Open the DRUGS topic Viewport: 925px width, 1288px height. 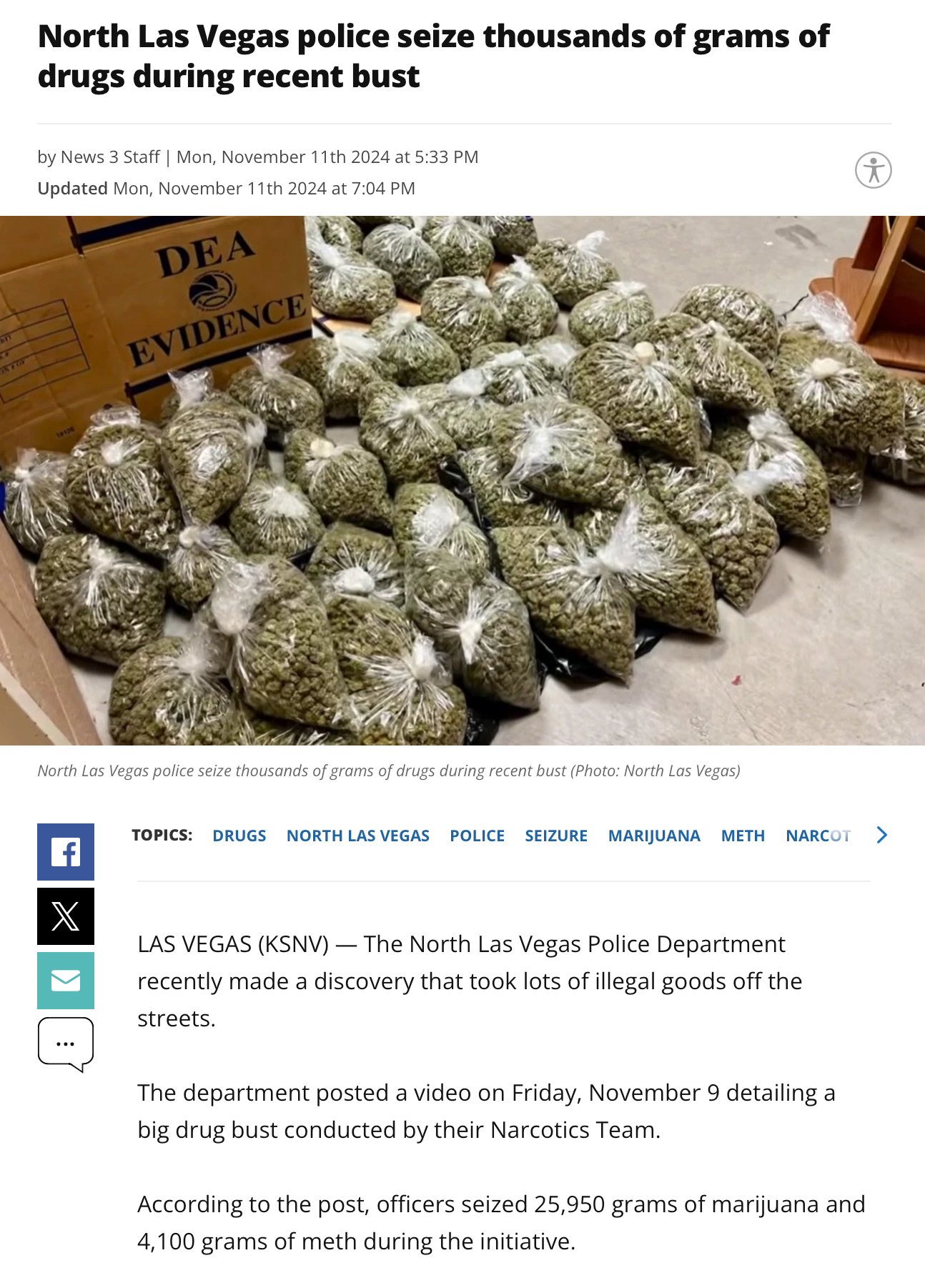(x=239, y=836)
